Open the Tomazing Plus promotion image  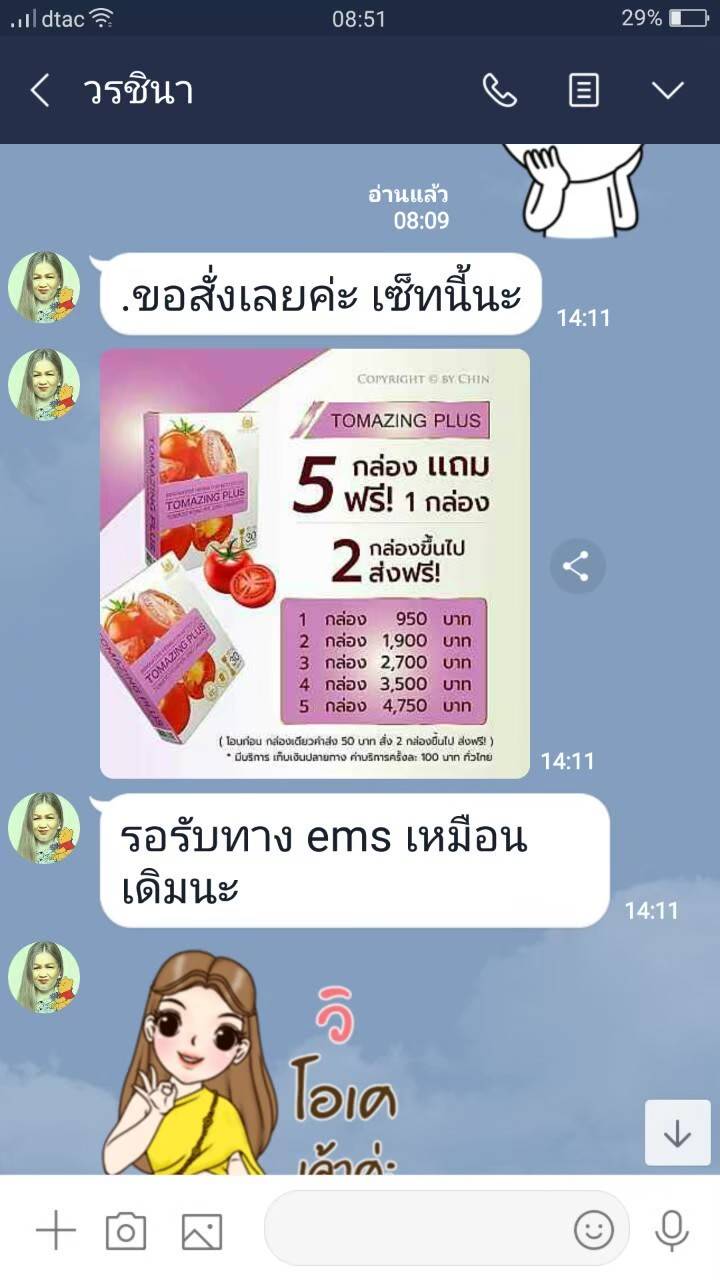click(x=315, y=563)
